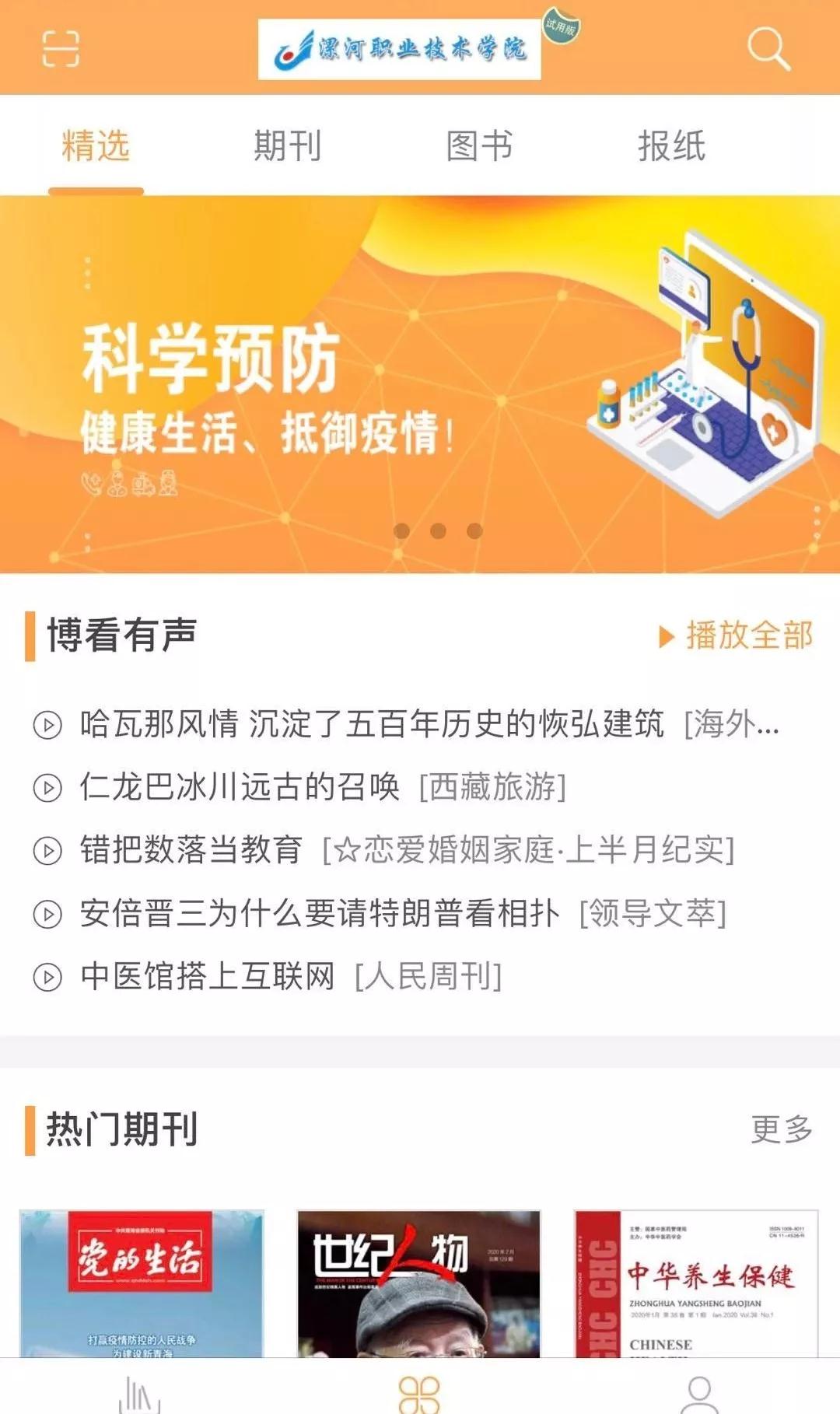The width and height of the screenshot is (840, 1414).
Task: Open the 党的生活 magazine cover
Action: tap(142, 1283)
